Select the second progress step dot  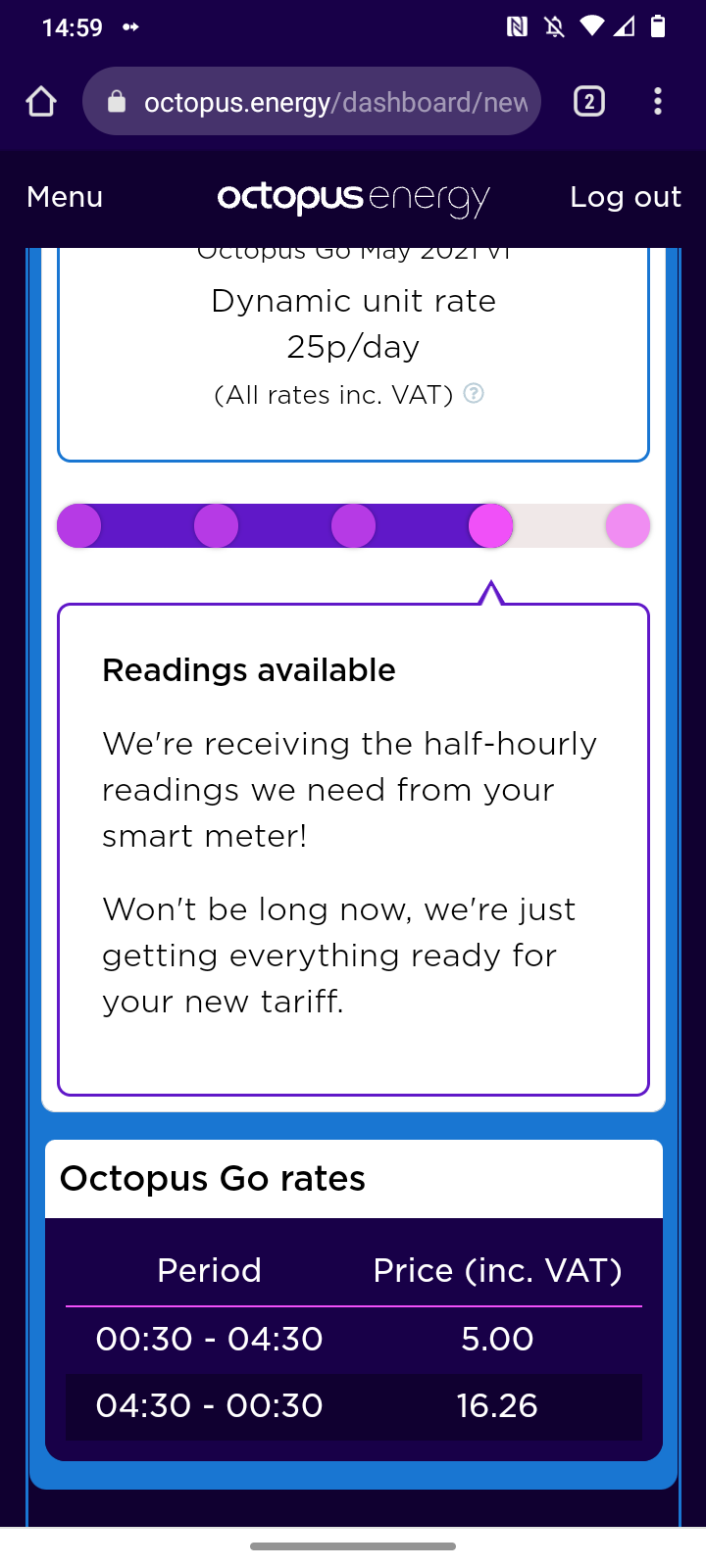coord(217,526)
